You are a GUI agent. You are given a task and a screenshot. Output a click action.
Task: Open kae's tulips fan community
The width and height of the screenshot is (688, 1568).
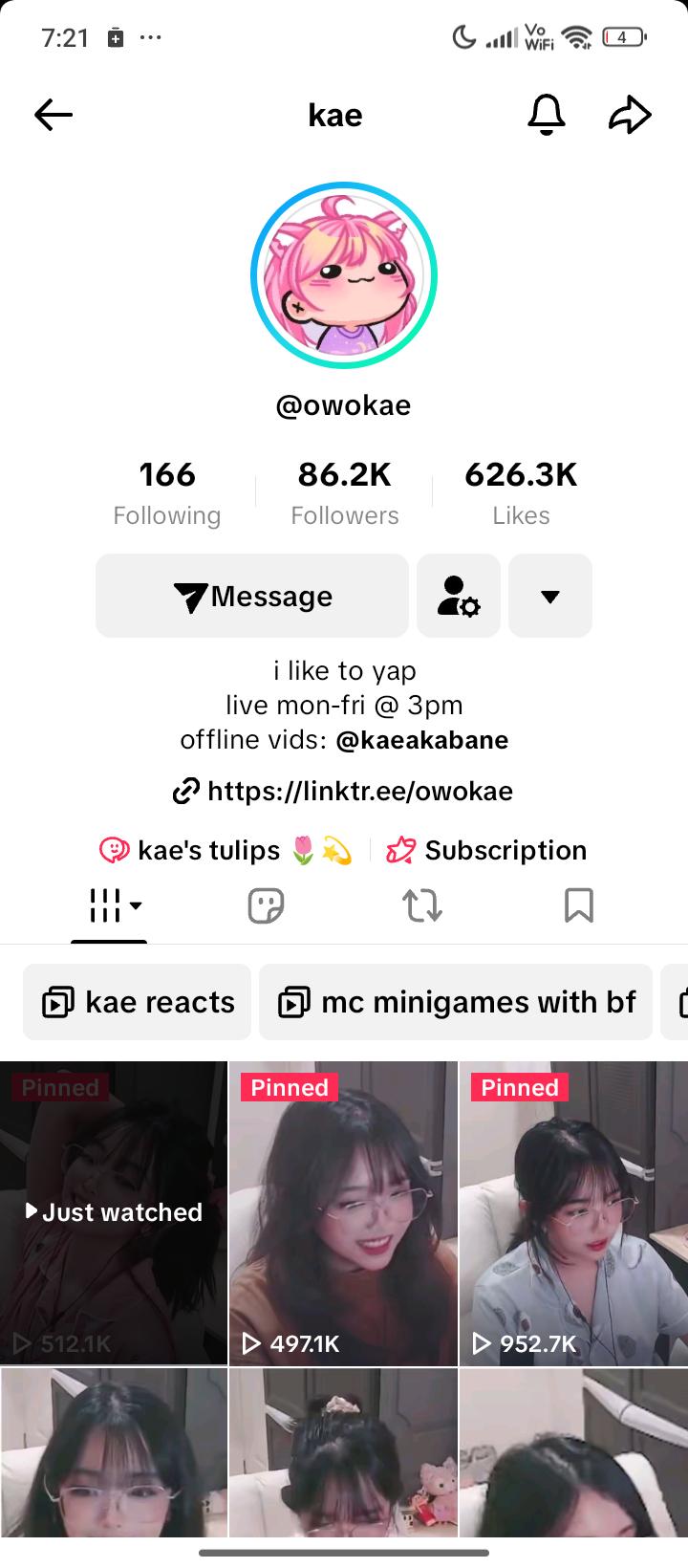coord(226,850)
